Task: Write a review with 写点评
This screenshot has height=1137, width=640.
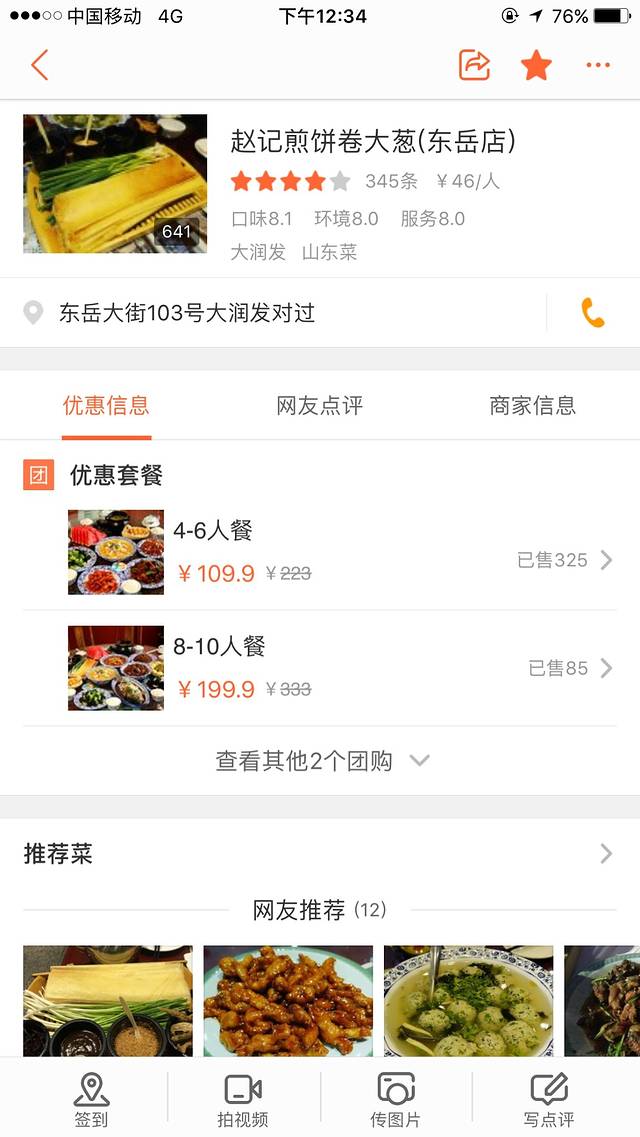Action: 549,1098
